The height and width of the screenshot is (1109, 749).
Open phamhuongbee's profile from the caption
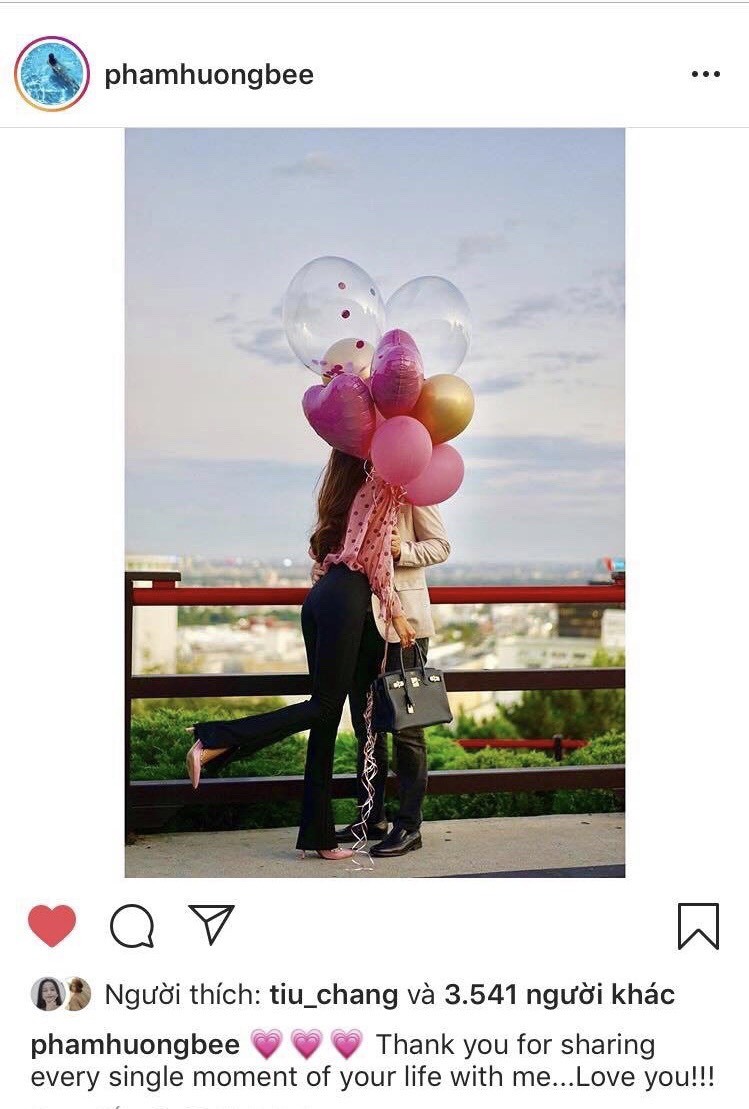pyautogui.click(x=135, y=1045)
